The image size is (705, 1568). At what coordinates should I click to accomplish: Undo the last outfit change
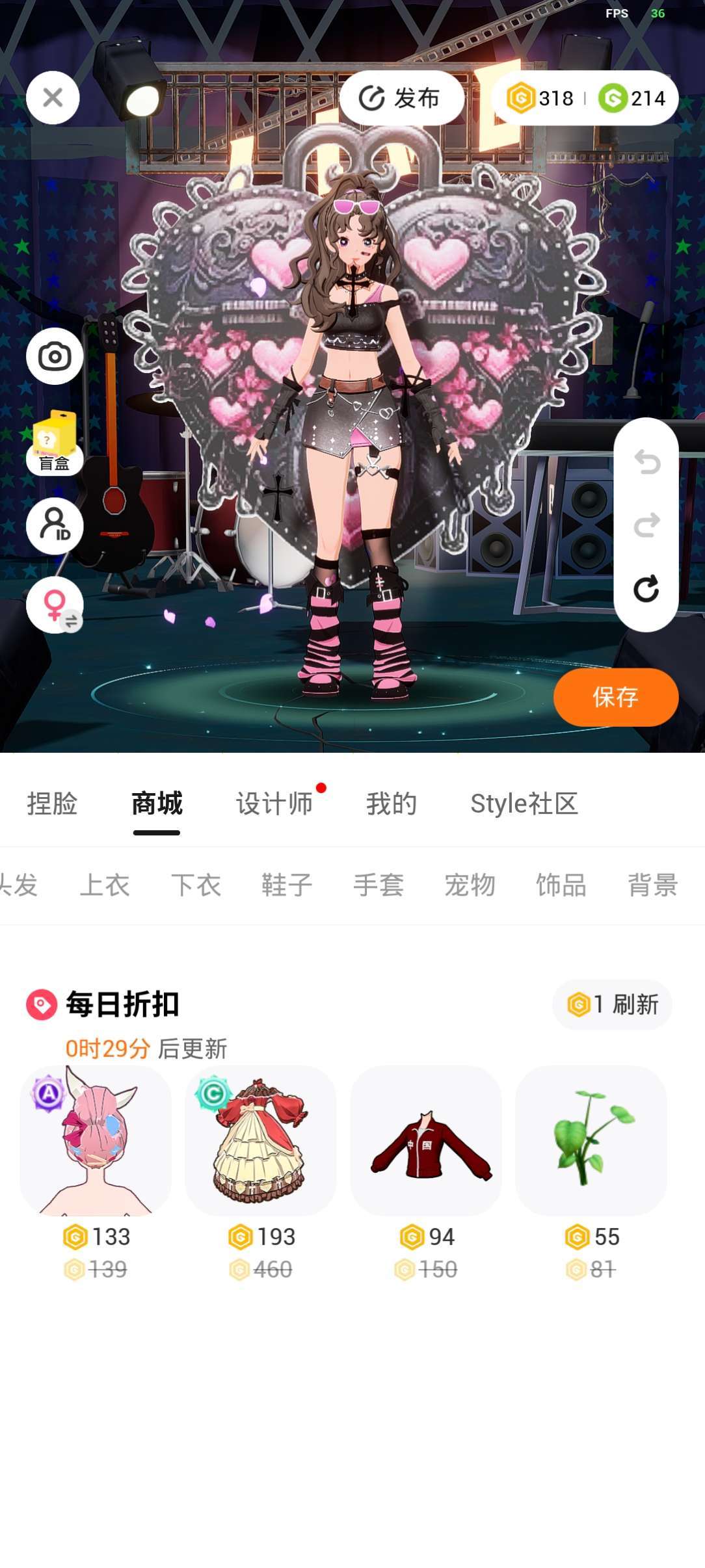(x=646, y=462)
